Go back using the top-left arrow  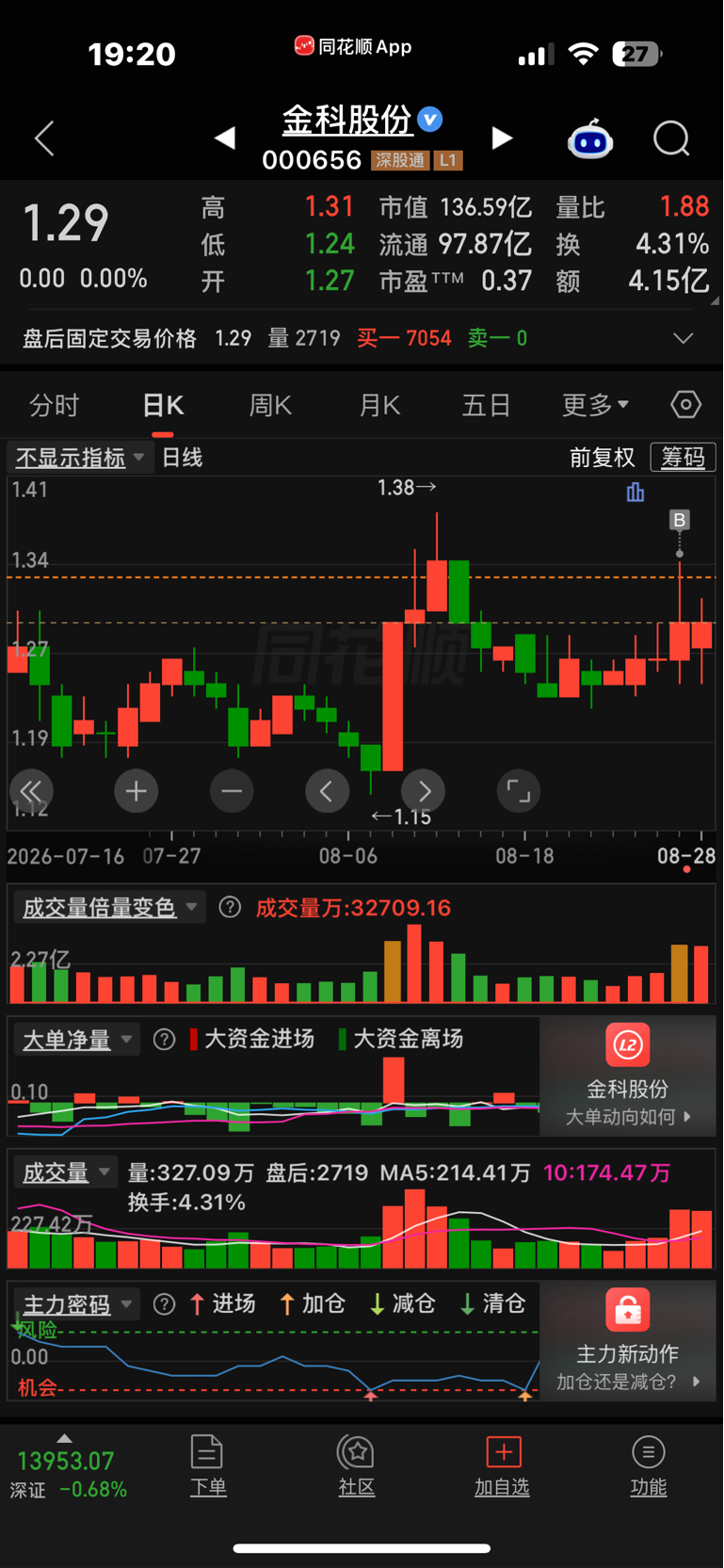point(44,138)
